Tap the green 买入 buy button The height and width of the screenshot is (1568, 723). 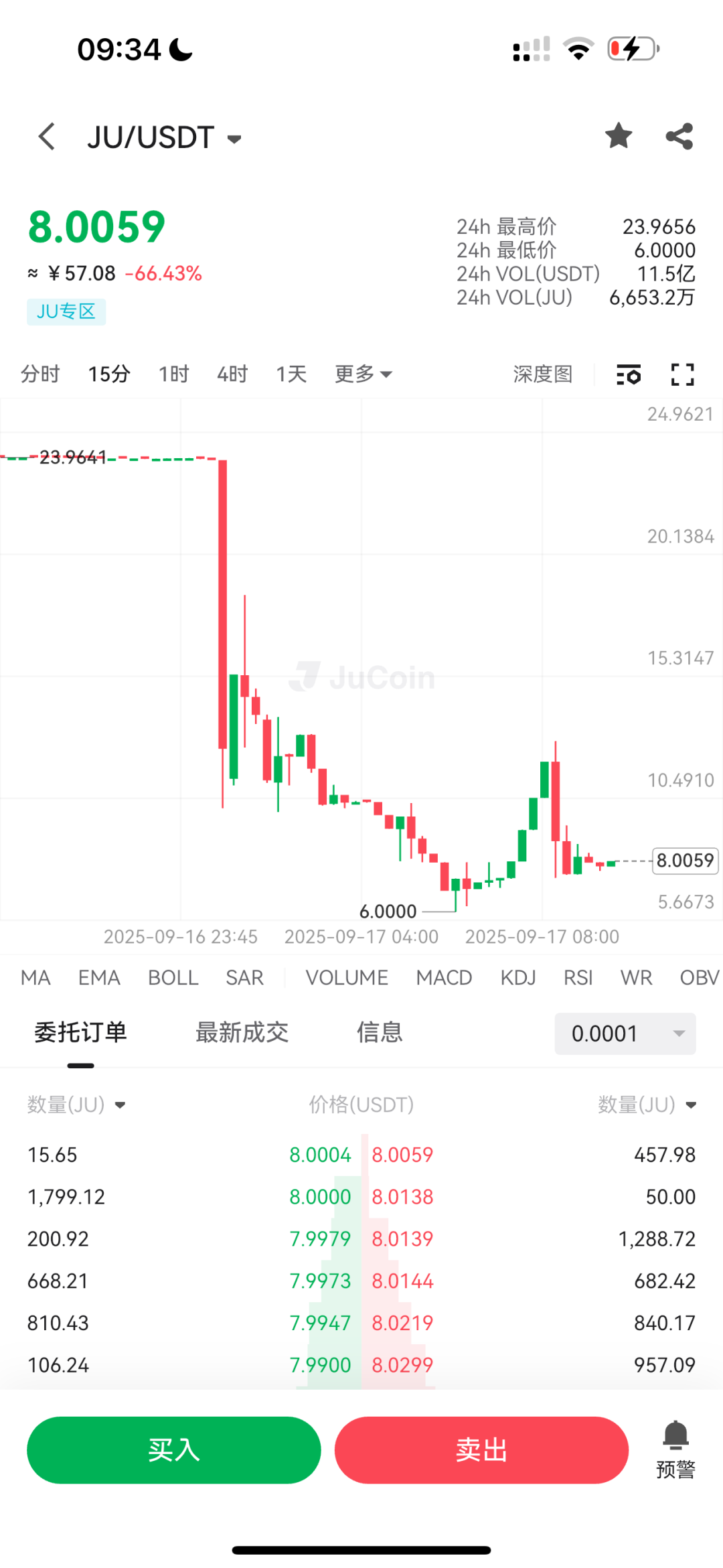click(173, 1450)
